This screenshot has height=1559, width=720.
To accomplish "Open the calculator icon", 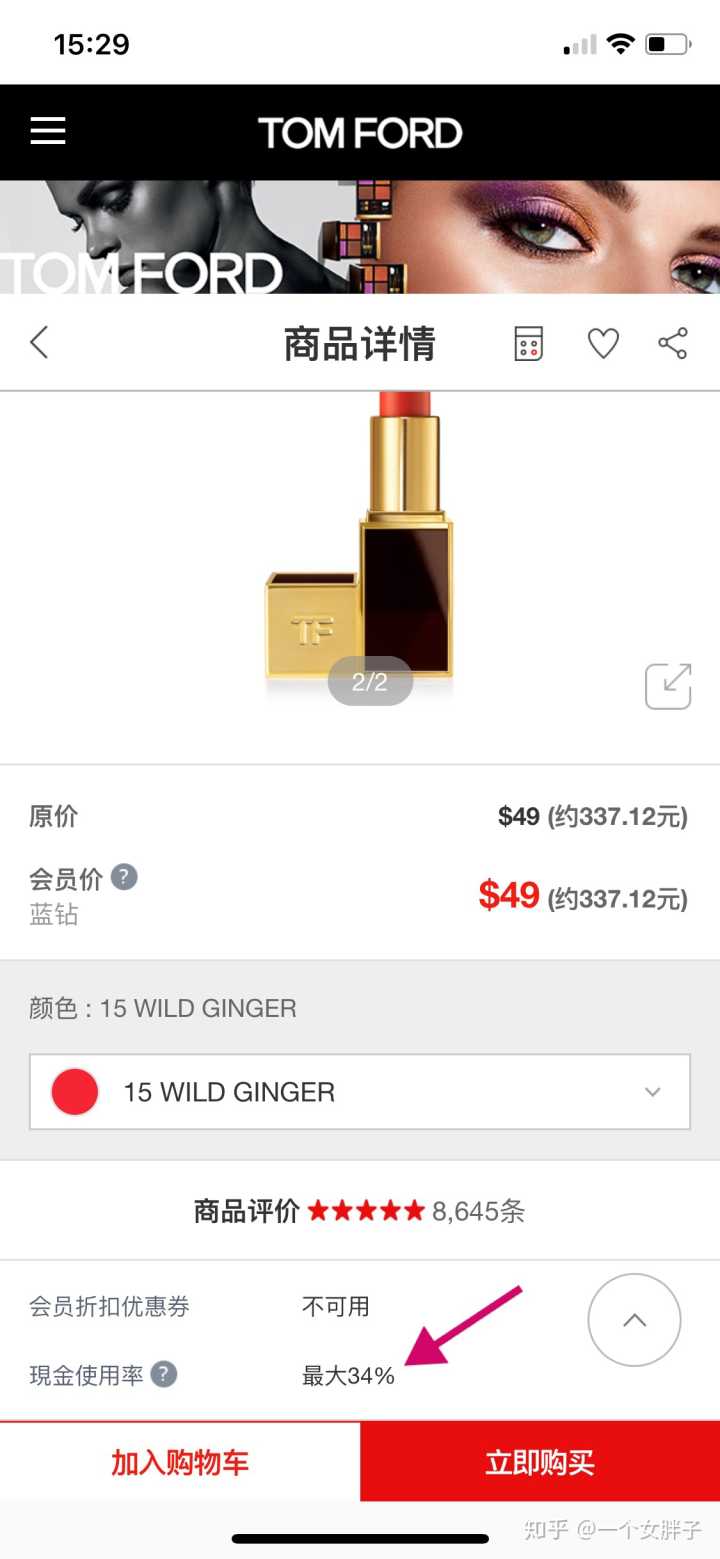I will tap(528, 343).
